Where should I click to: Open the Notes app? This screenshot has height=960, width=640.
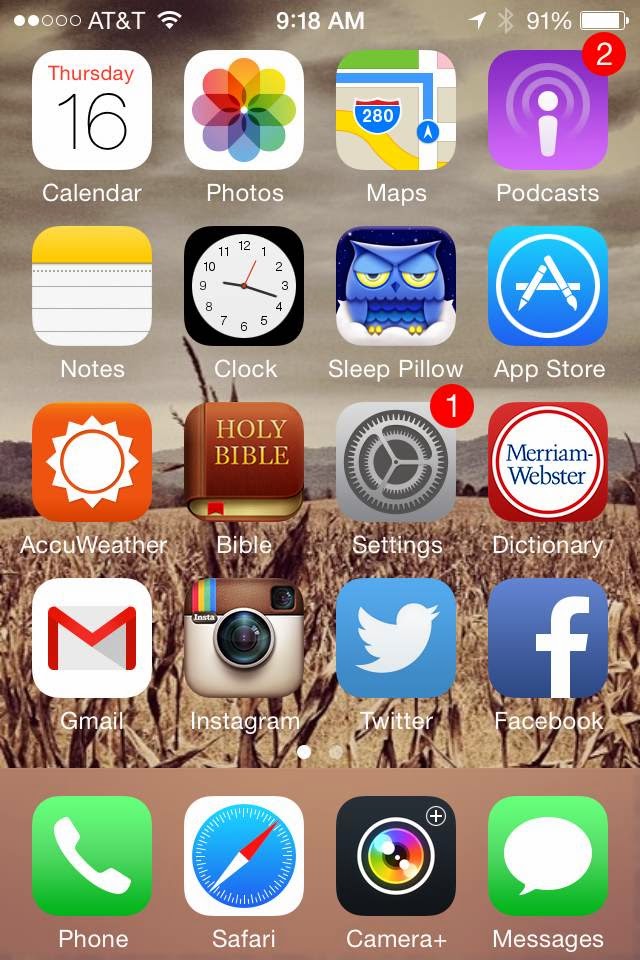(92, 286)
